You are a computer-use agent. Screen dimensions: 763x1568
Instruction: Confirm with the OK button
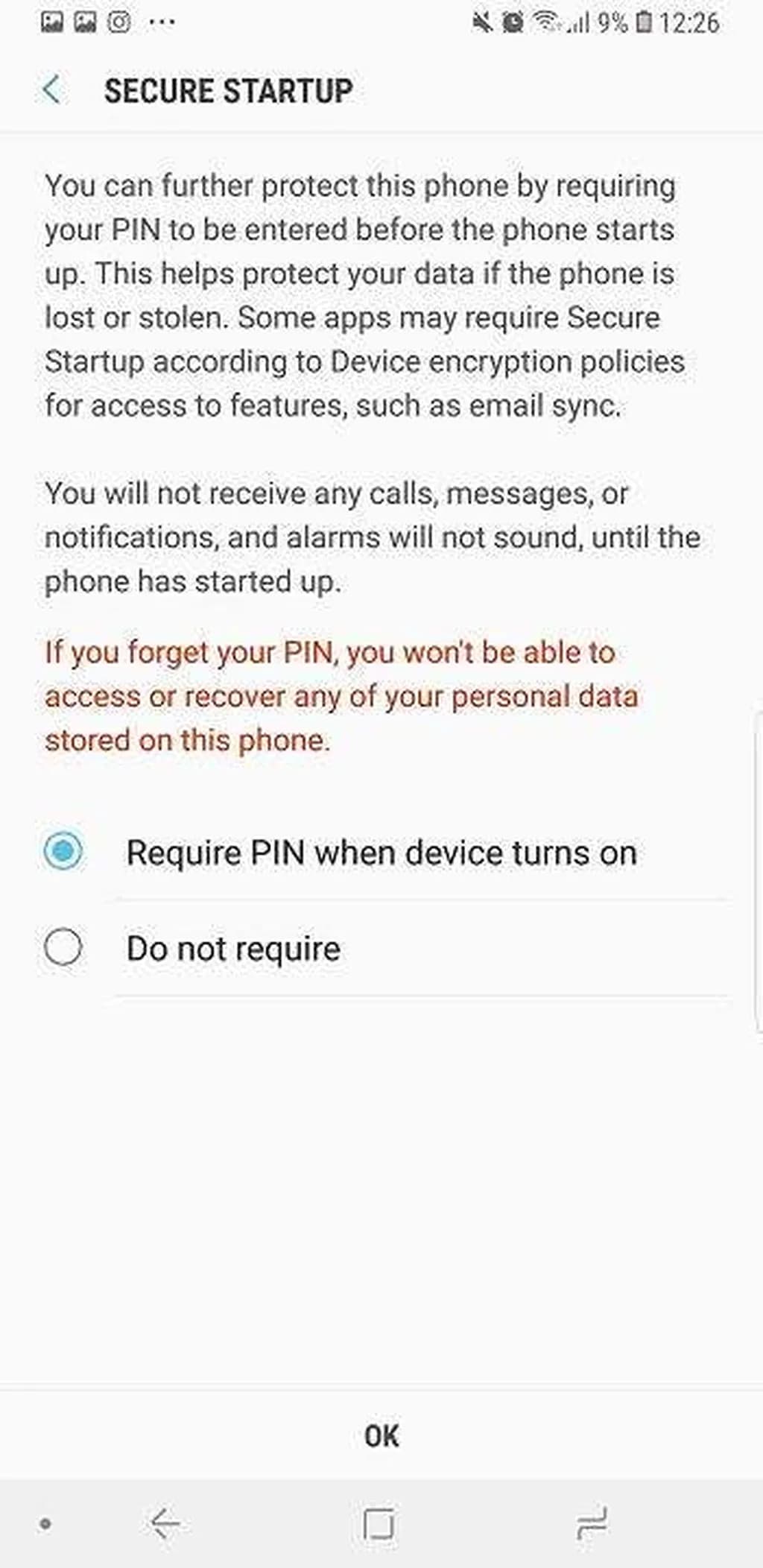pyautogui.click(x=381, y=1435)
